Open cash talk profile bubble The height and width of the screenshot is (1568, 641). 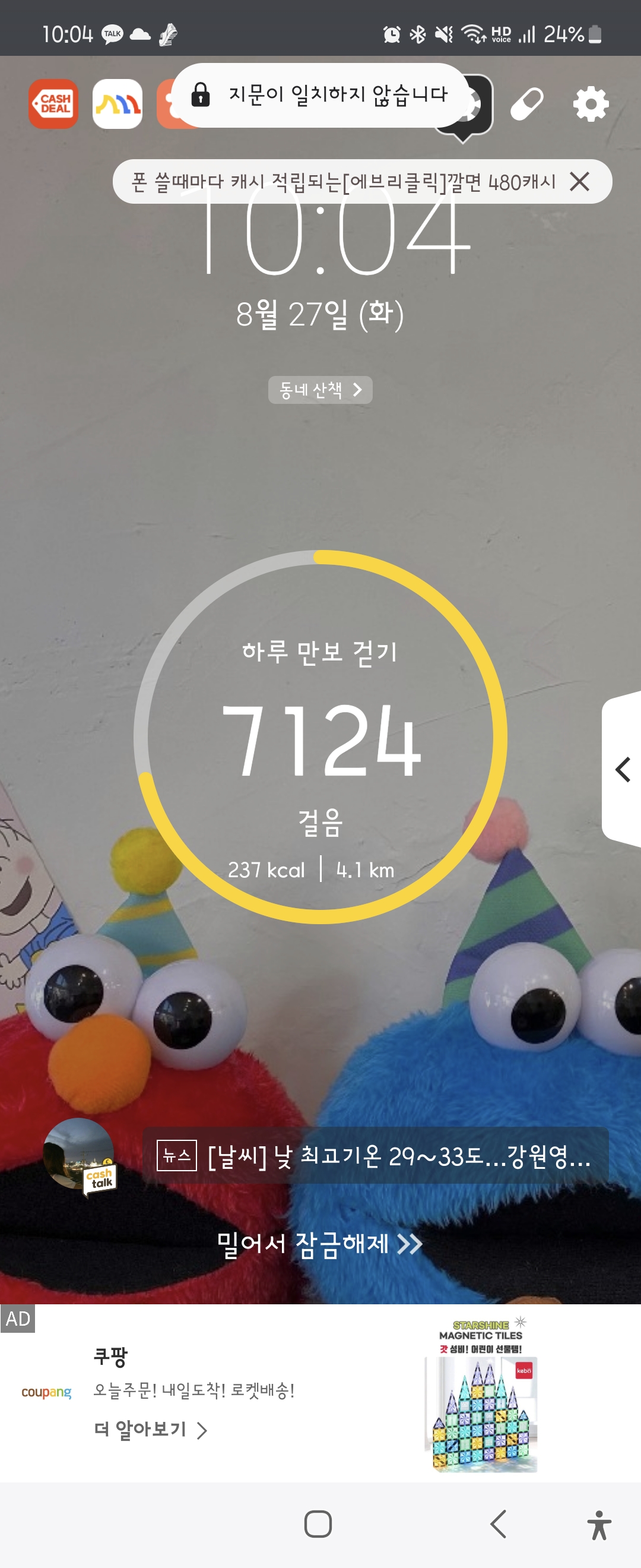79,1155
